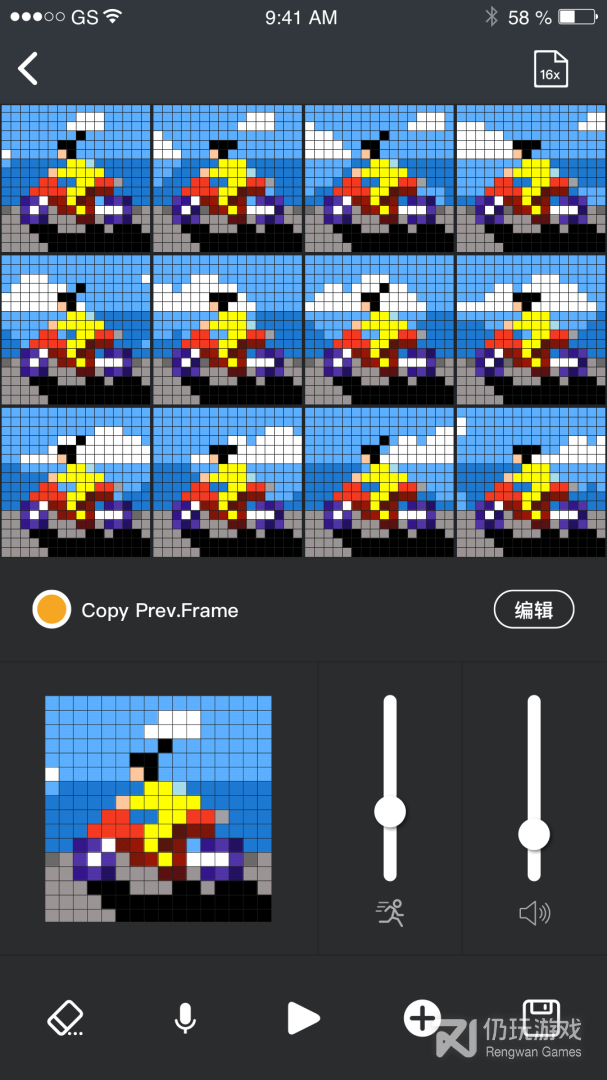Go back using the top-left arrow
This screenshot has height=1080, width=607.
click(28, 69)
